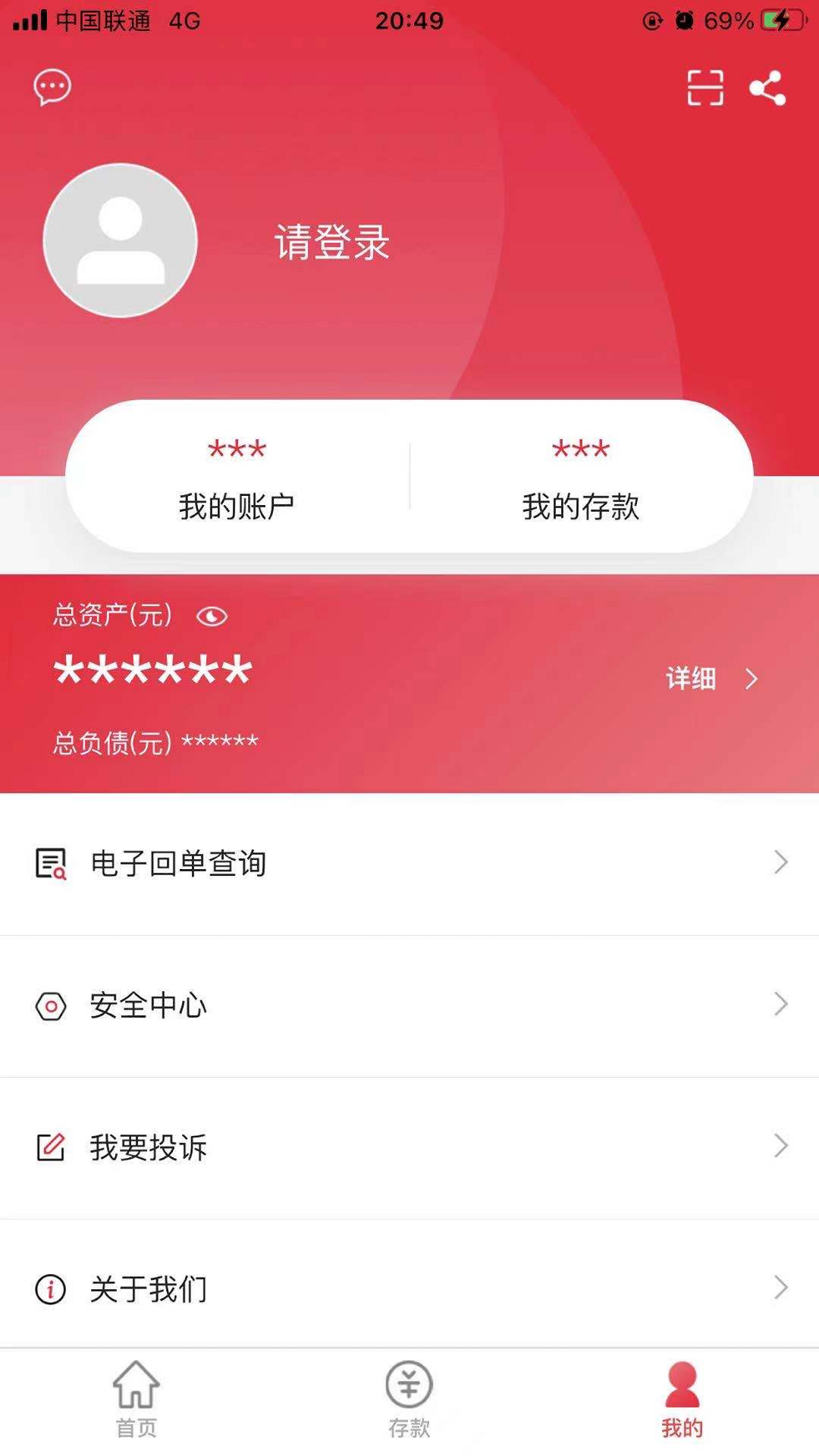The width and height of the screenshot is (819, 1456).
Task: Switch to the 存款 tab
Action: tap(409, 1400)
